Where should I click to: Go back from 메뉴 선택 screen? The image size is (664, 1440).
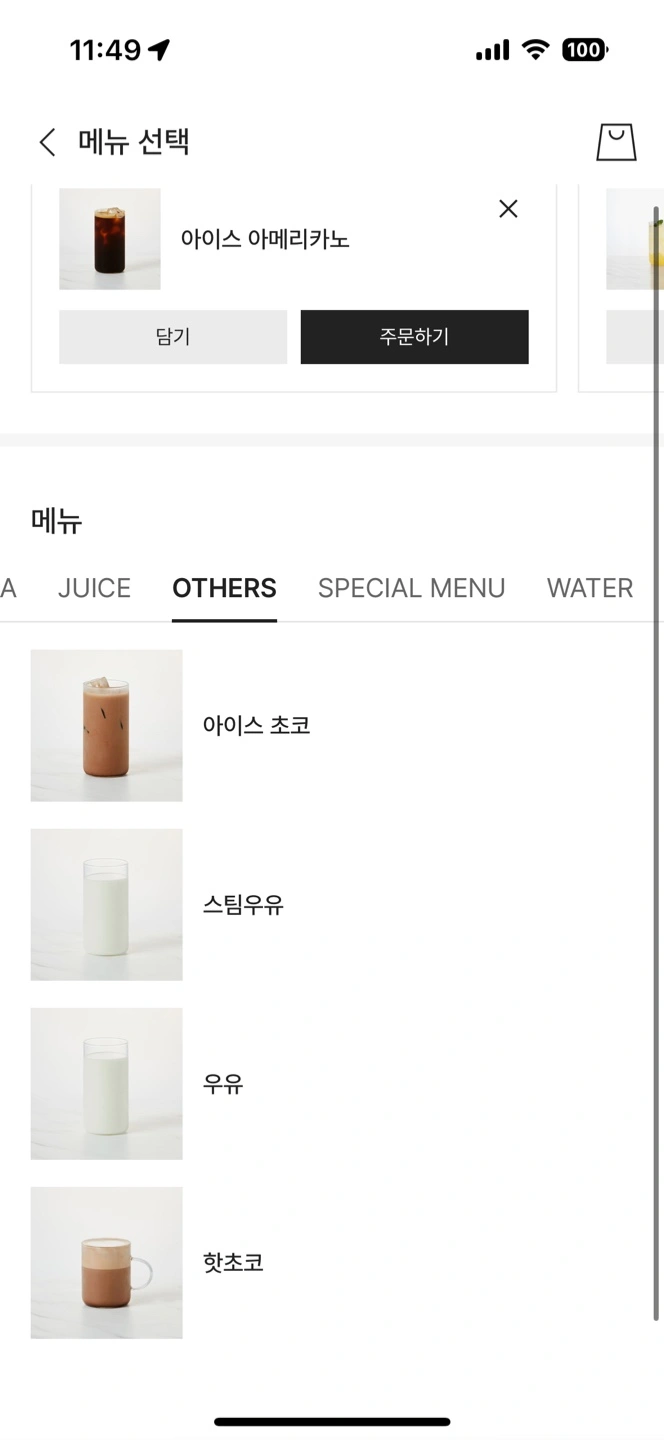click(47, 142)
